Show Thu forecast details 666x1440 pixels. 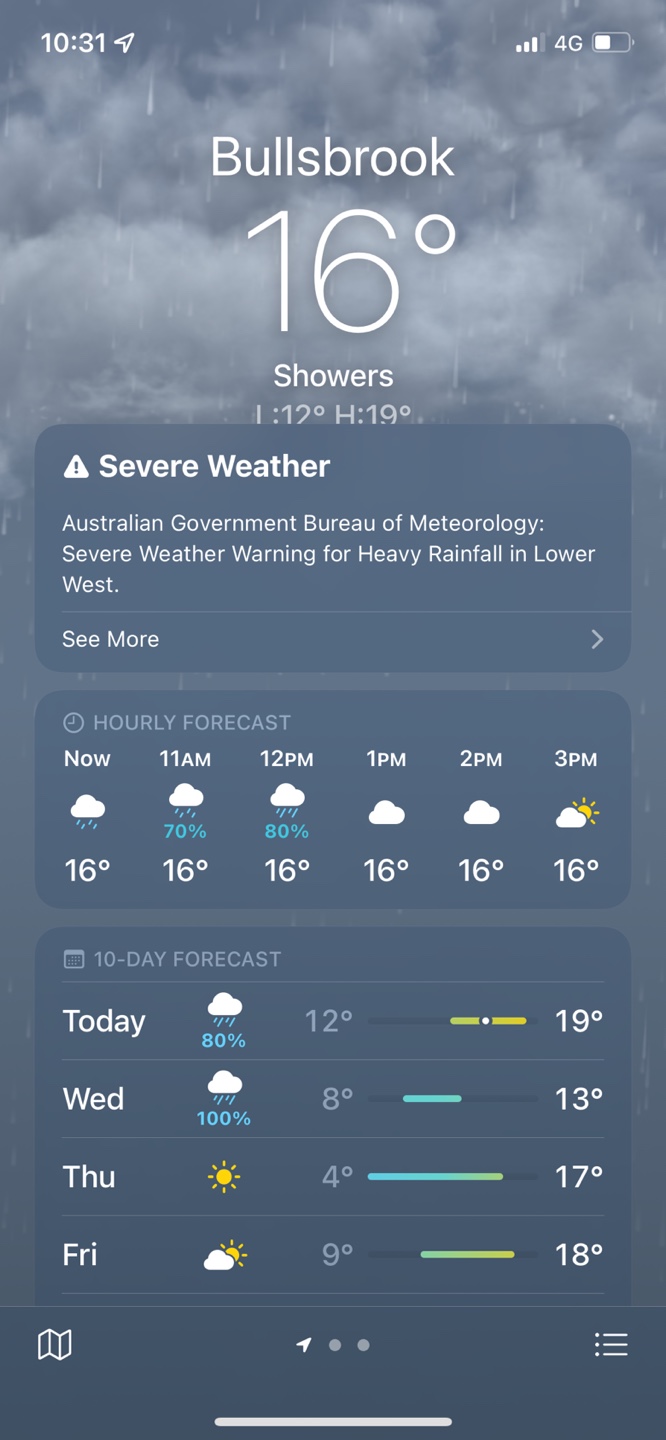click(332, 1177)
